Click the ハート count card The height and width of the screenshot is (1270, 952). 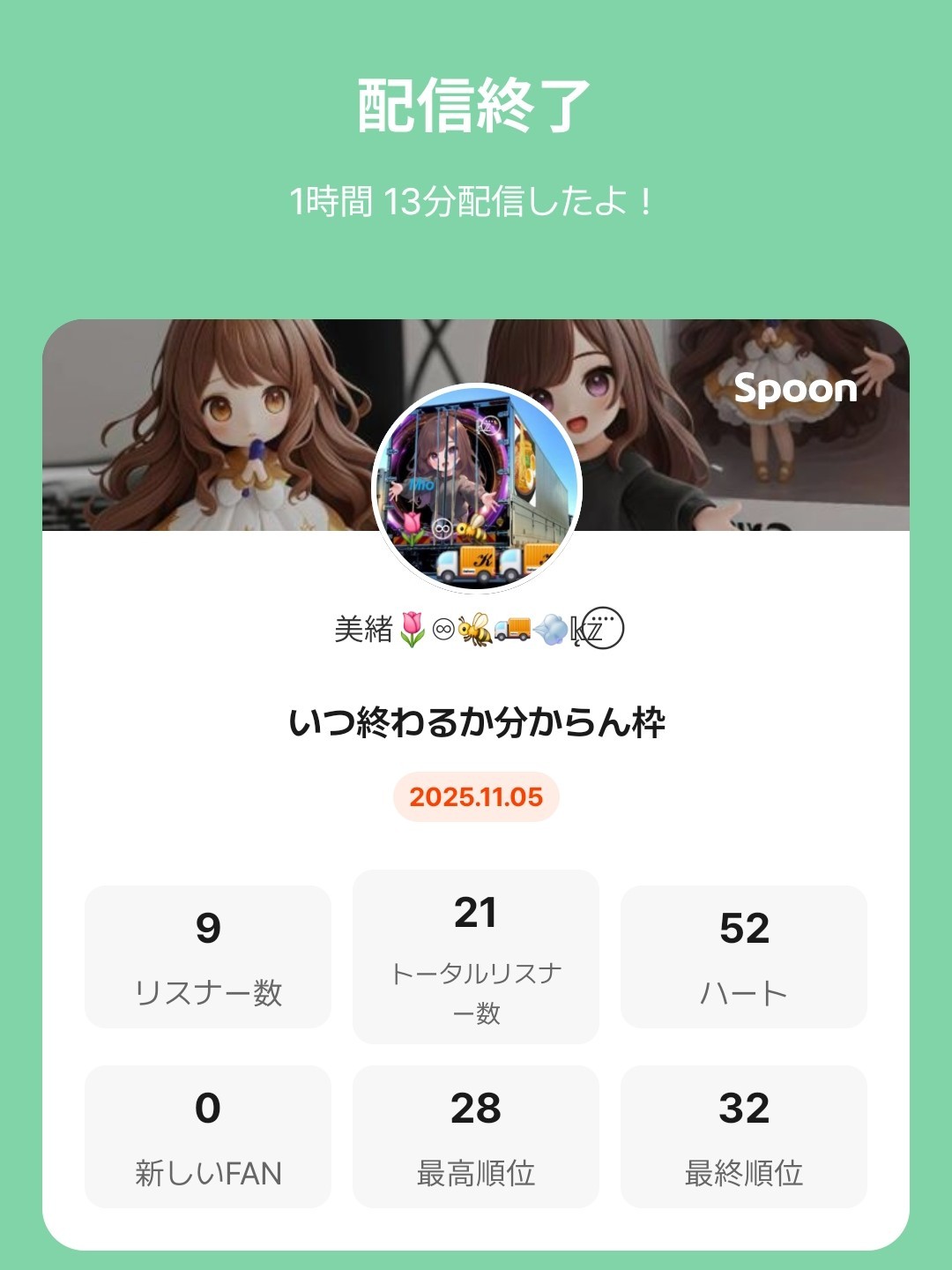pyautogui.click(x=743, y=955)
